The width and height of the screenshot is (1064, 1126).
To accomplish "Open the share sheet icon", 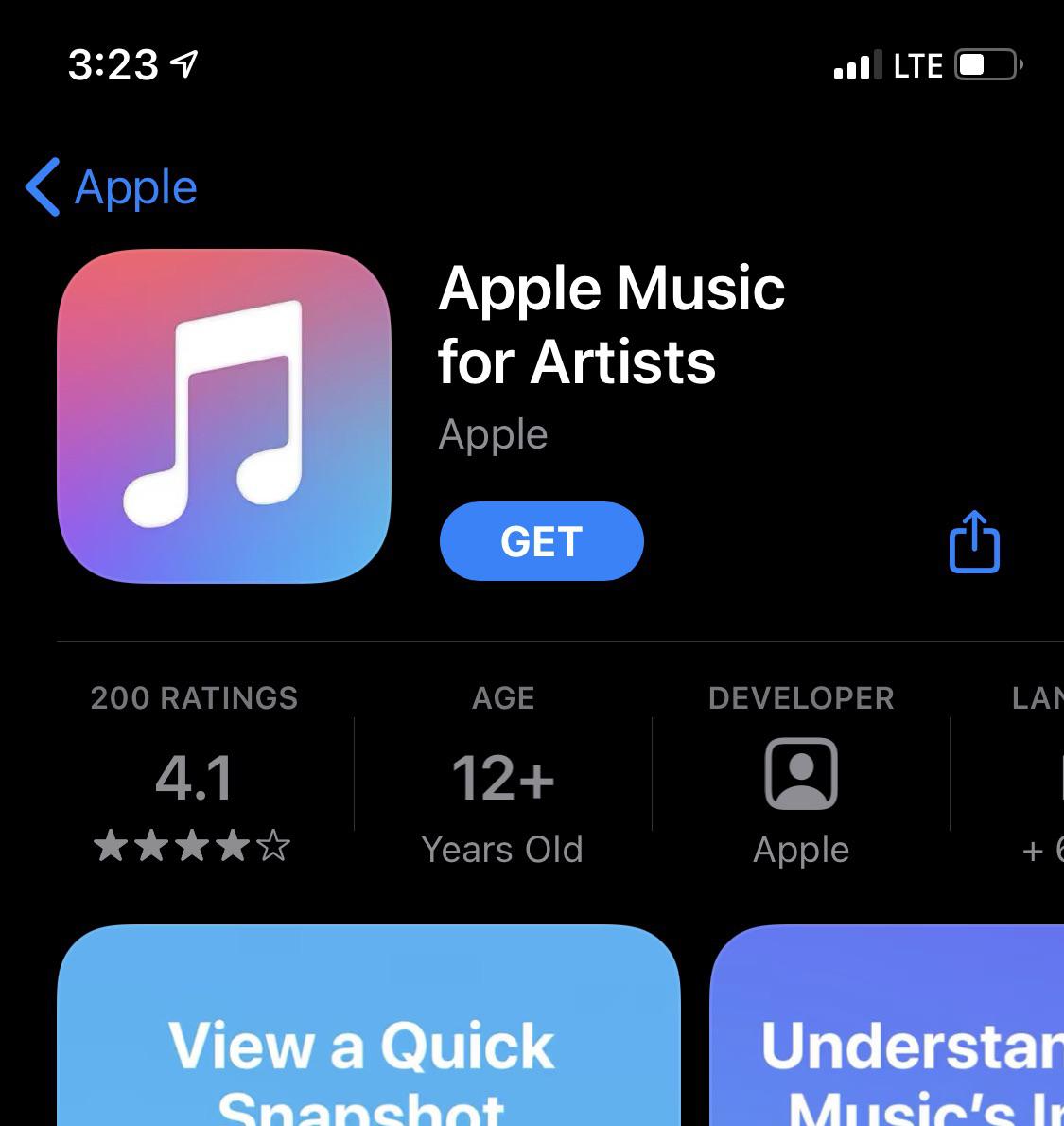I will click(973, 542).
